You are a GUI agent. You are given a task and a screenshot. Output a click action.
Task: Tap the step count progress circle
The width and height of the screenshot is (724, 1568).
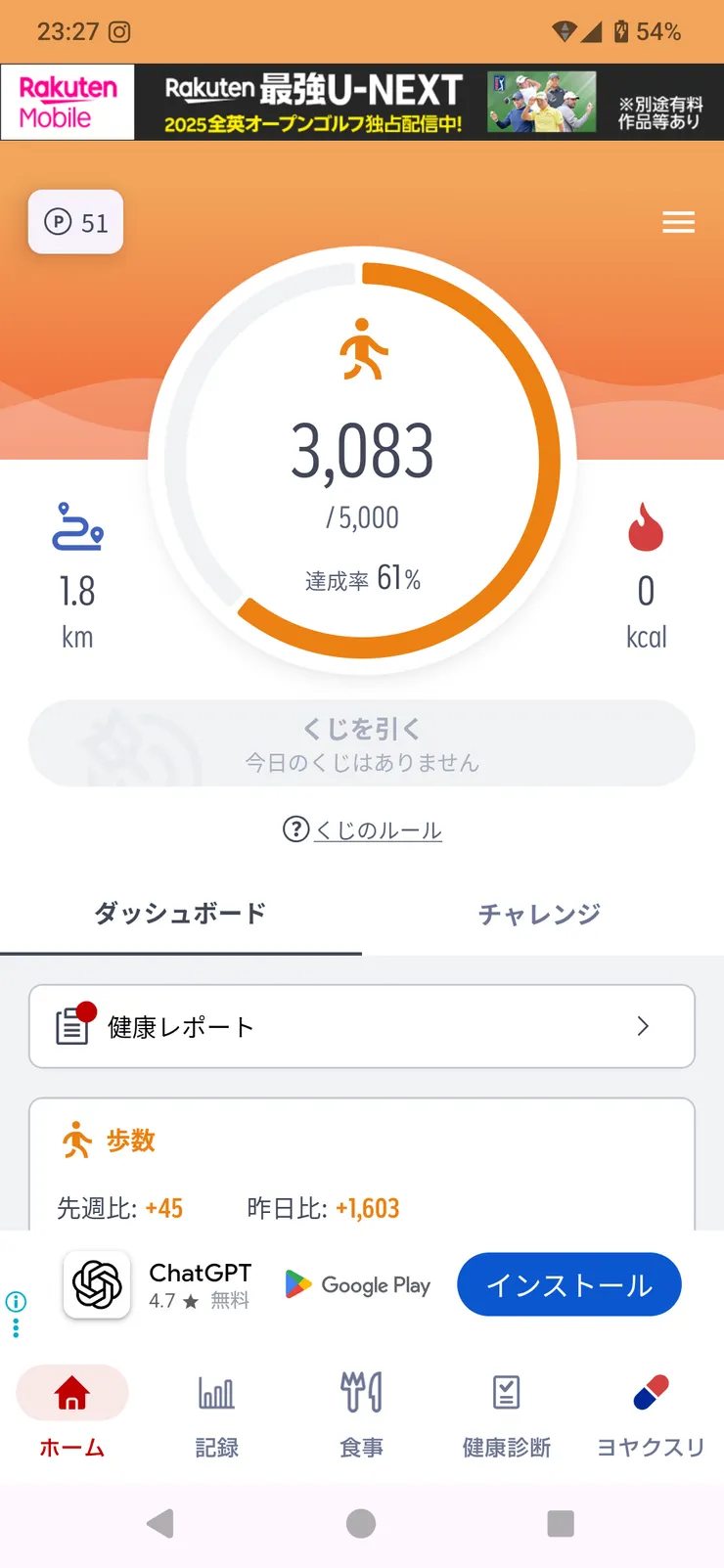362,460
